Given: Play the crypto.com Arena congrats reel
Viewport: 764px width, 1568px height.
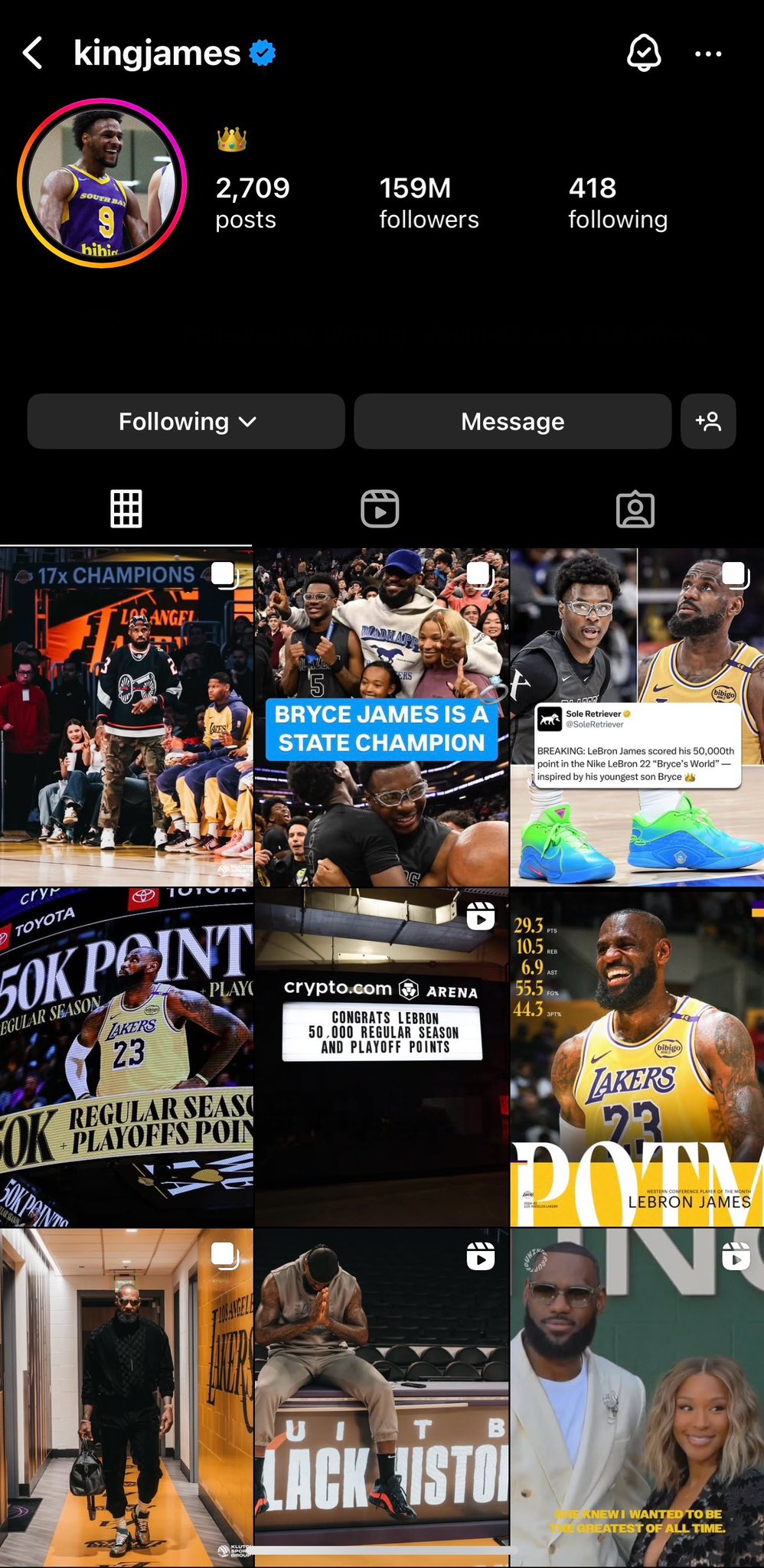Looking at the screenshot, I should (381, 1057).
